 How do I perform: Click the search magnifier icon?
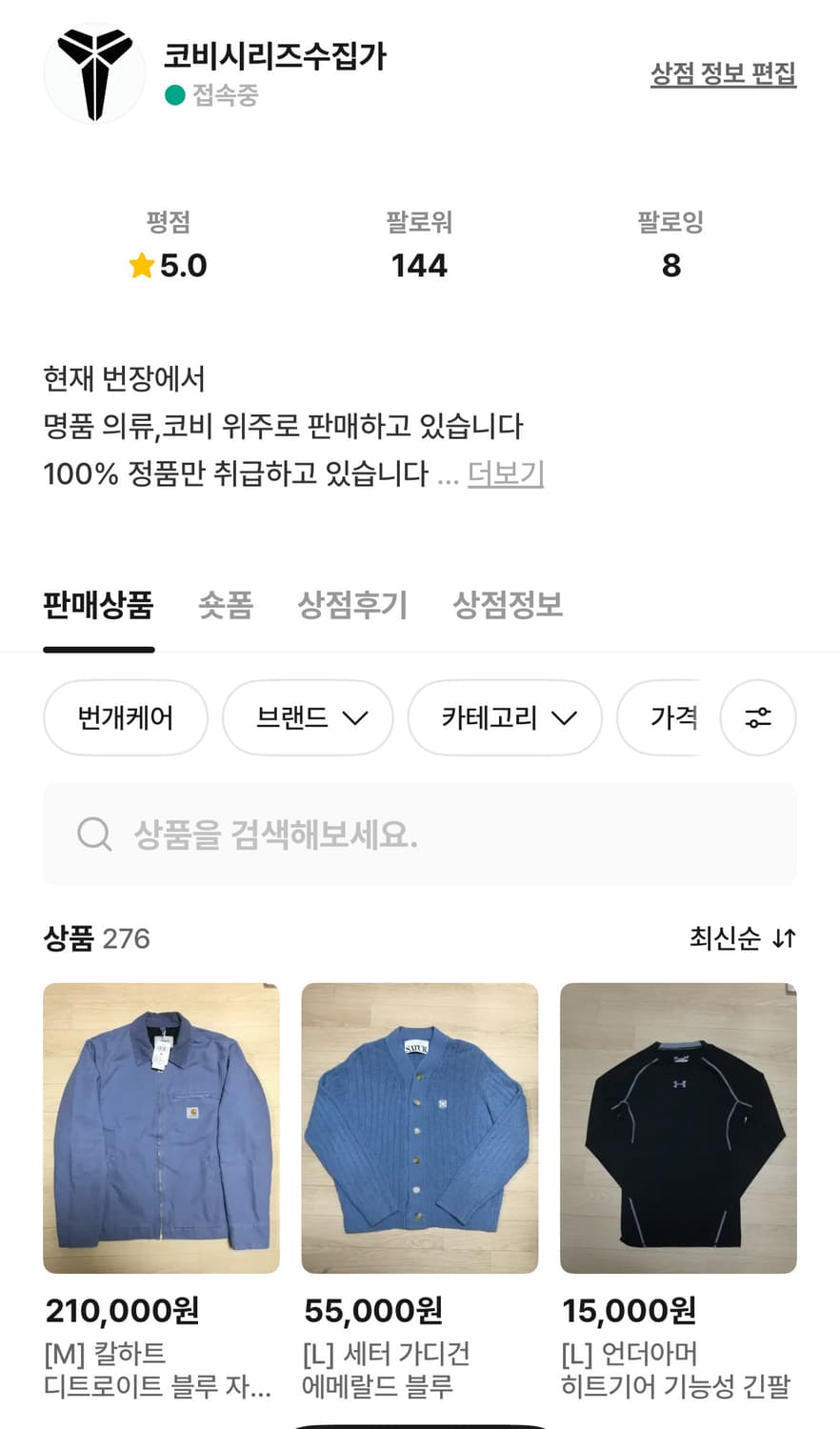pos(94,835)
